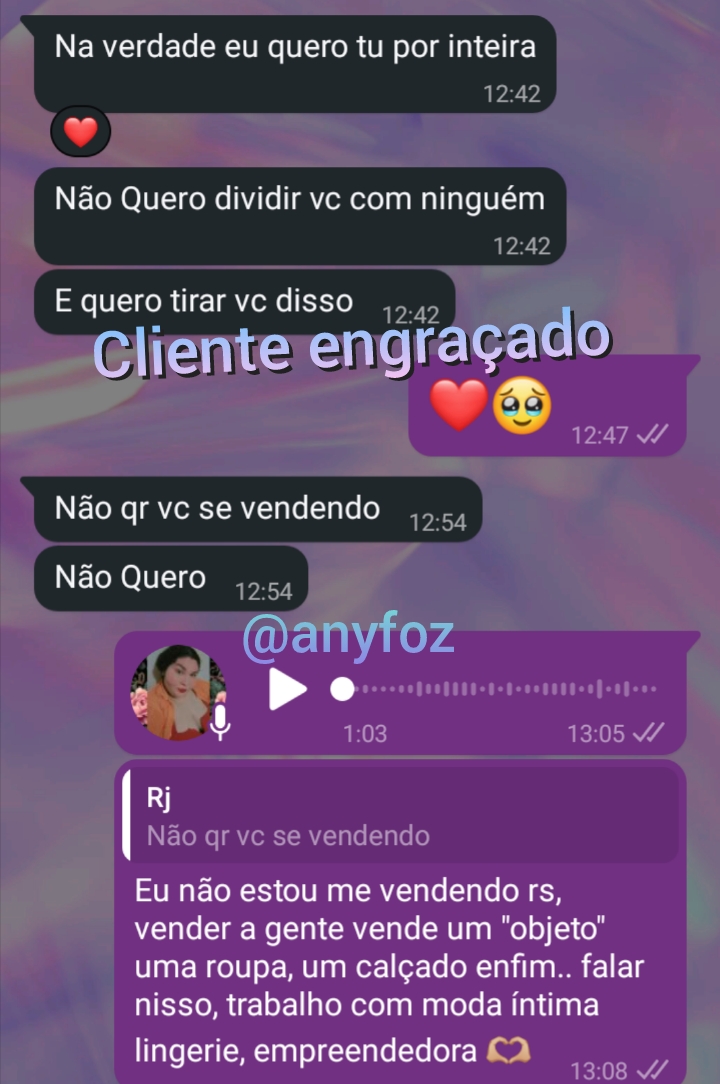Click the red heart reaction below the first message
The image size is (720, 1084).
(x=78, y=131)
